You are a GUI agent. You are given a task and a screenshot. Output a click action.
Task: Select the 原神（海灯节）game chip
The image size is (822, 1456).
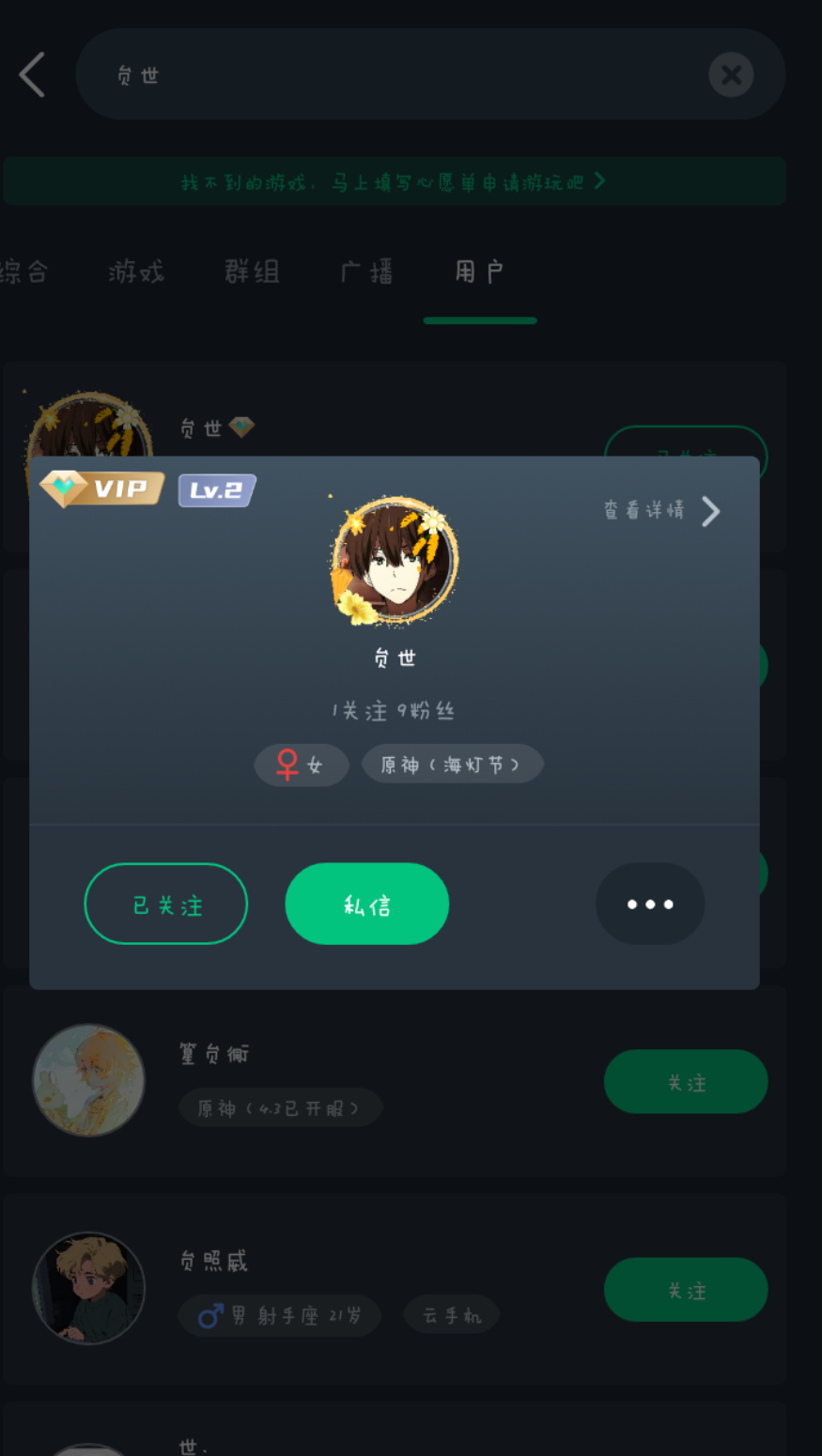tap(453, 765)
